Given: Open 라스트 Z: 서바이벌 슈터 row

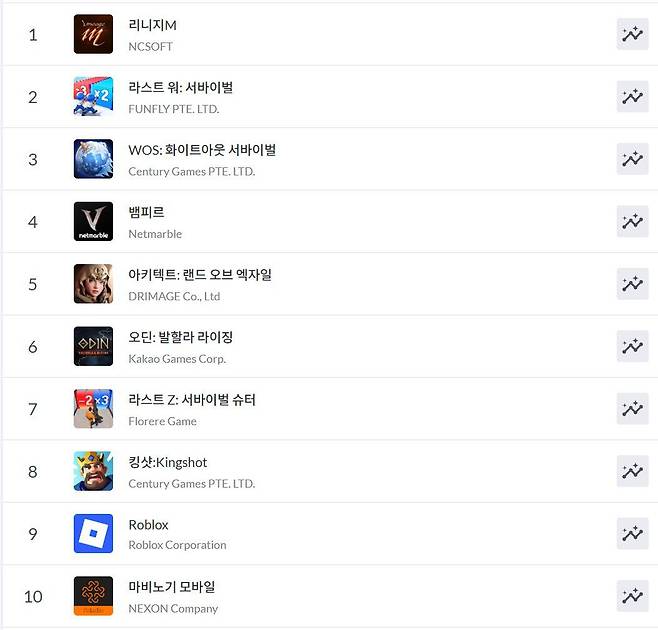Looking at the screenshot, I should point(192,400).
